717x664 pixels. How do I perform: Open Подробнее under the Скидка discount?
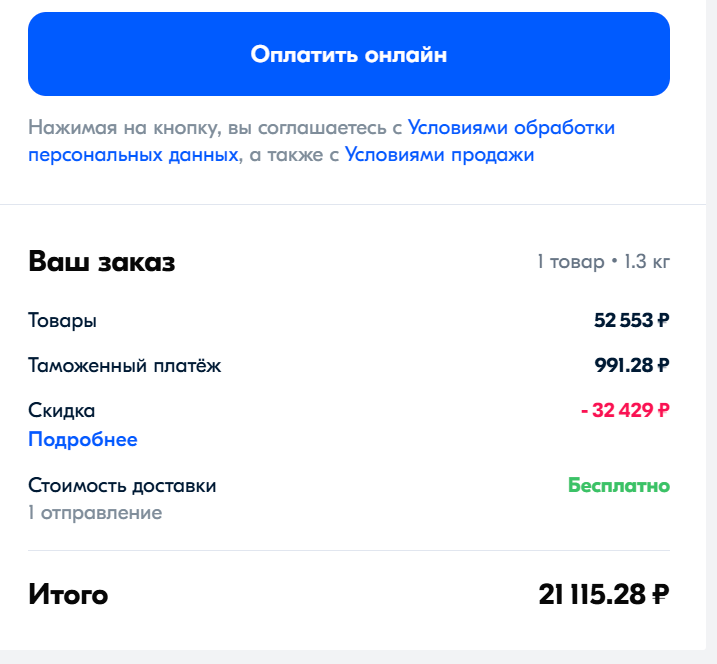click(83, 440)
